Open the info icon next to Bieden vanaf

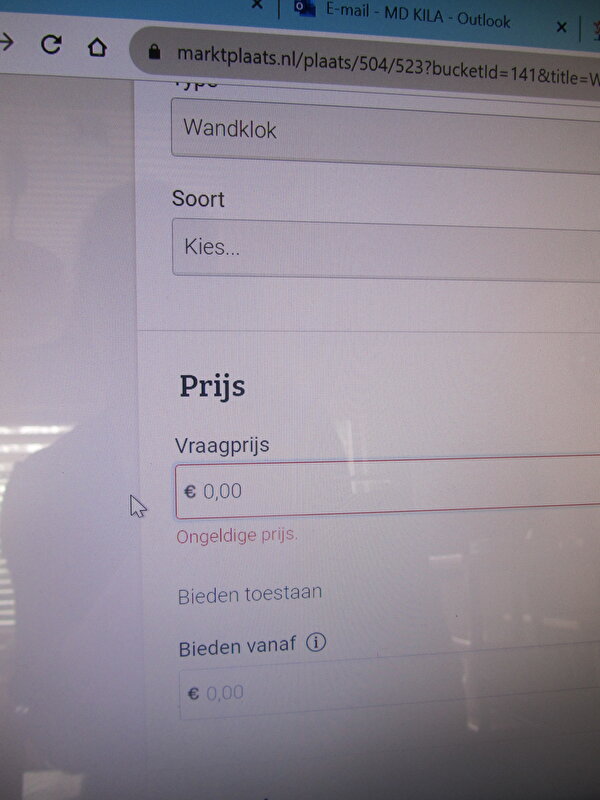[x=317, y=643]
